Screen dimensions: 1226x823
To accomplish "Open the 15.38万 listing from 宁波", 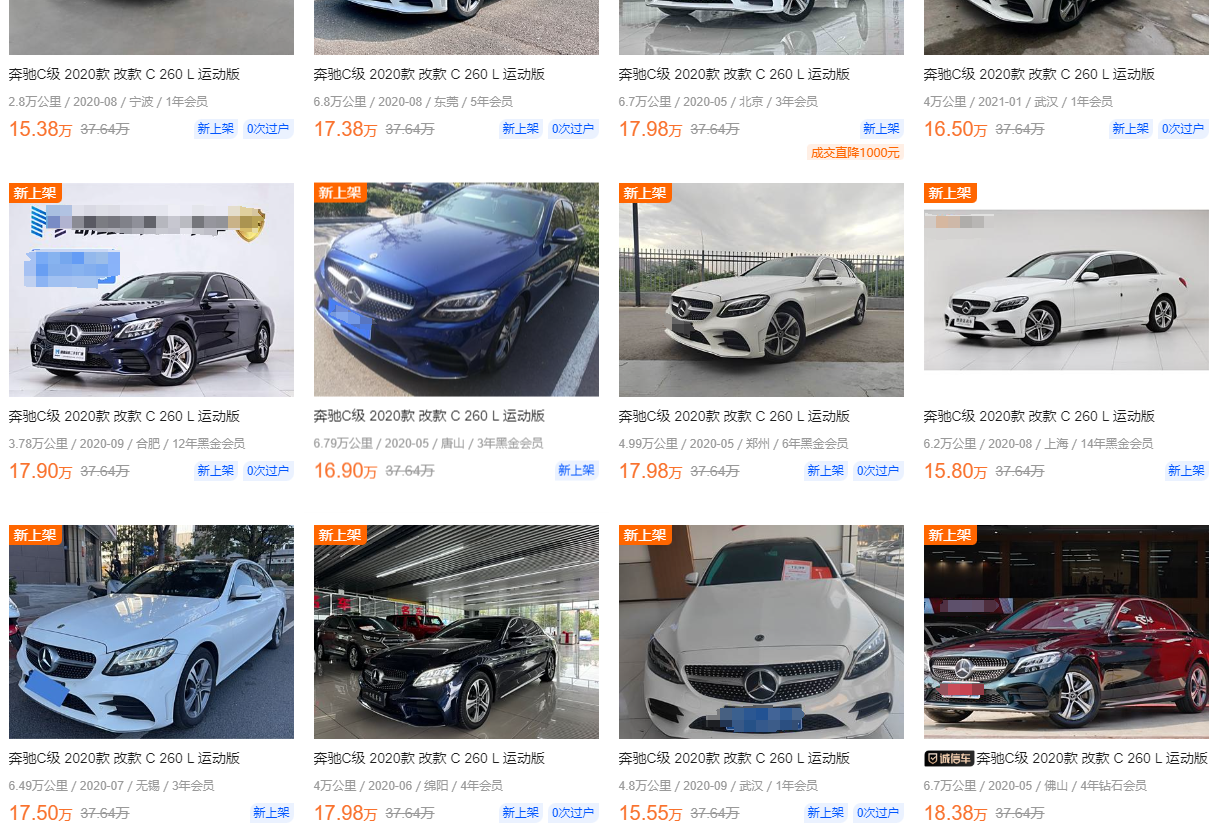I will point(124,74).
